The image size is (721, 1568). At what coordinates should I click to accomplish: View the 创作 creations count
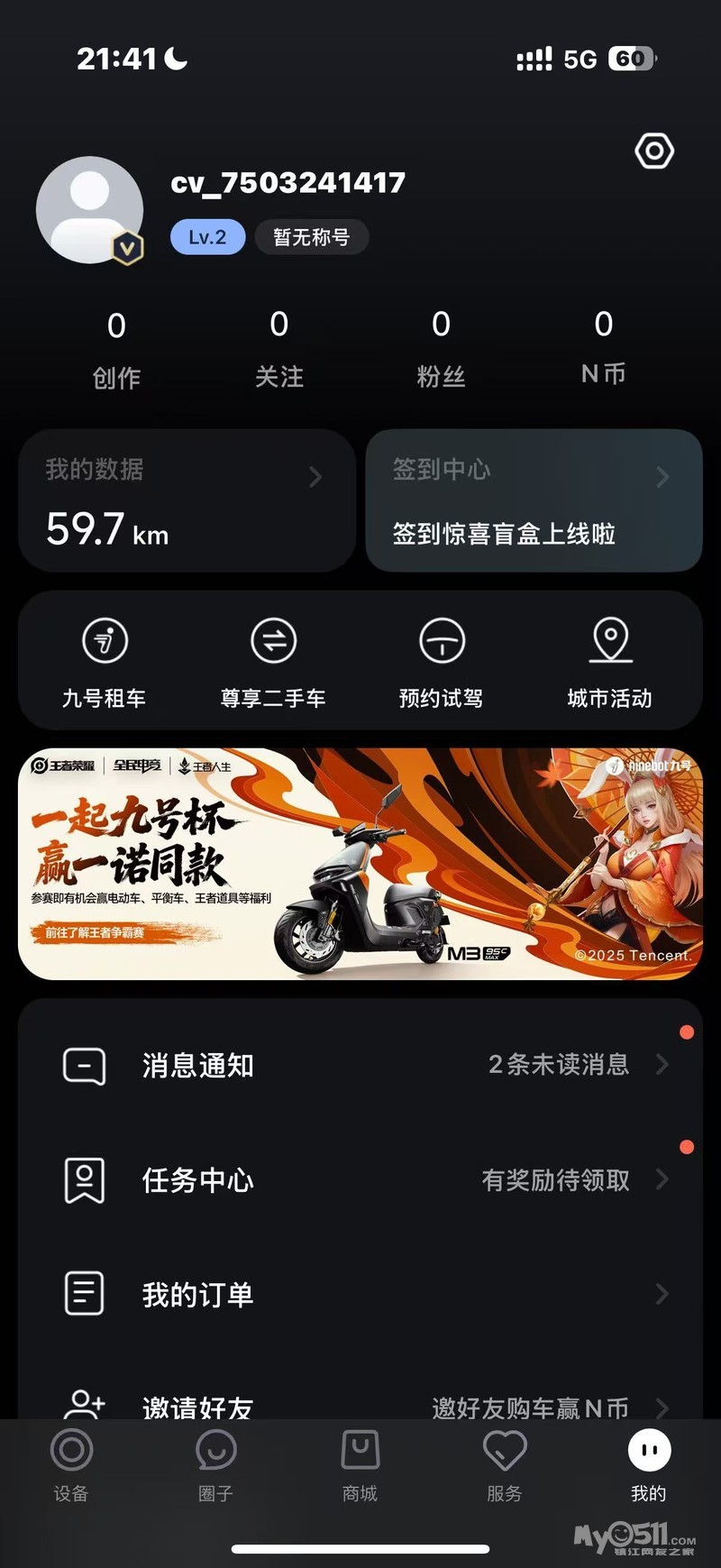tap(116, 349)
